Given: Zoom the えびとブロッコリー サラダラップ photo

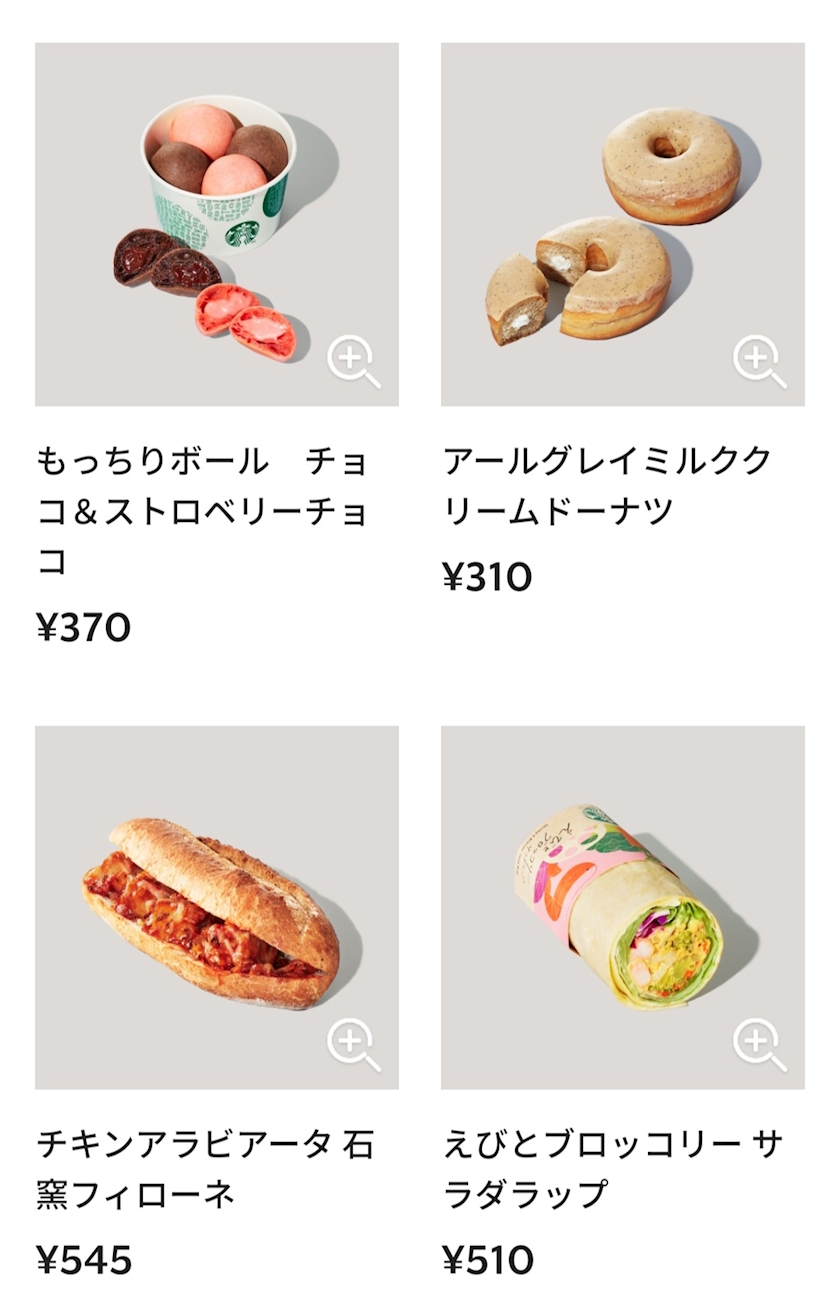Looking at the screenshot, I should (760, 1045).
